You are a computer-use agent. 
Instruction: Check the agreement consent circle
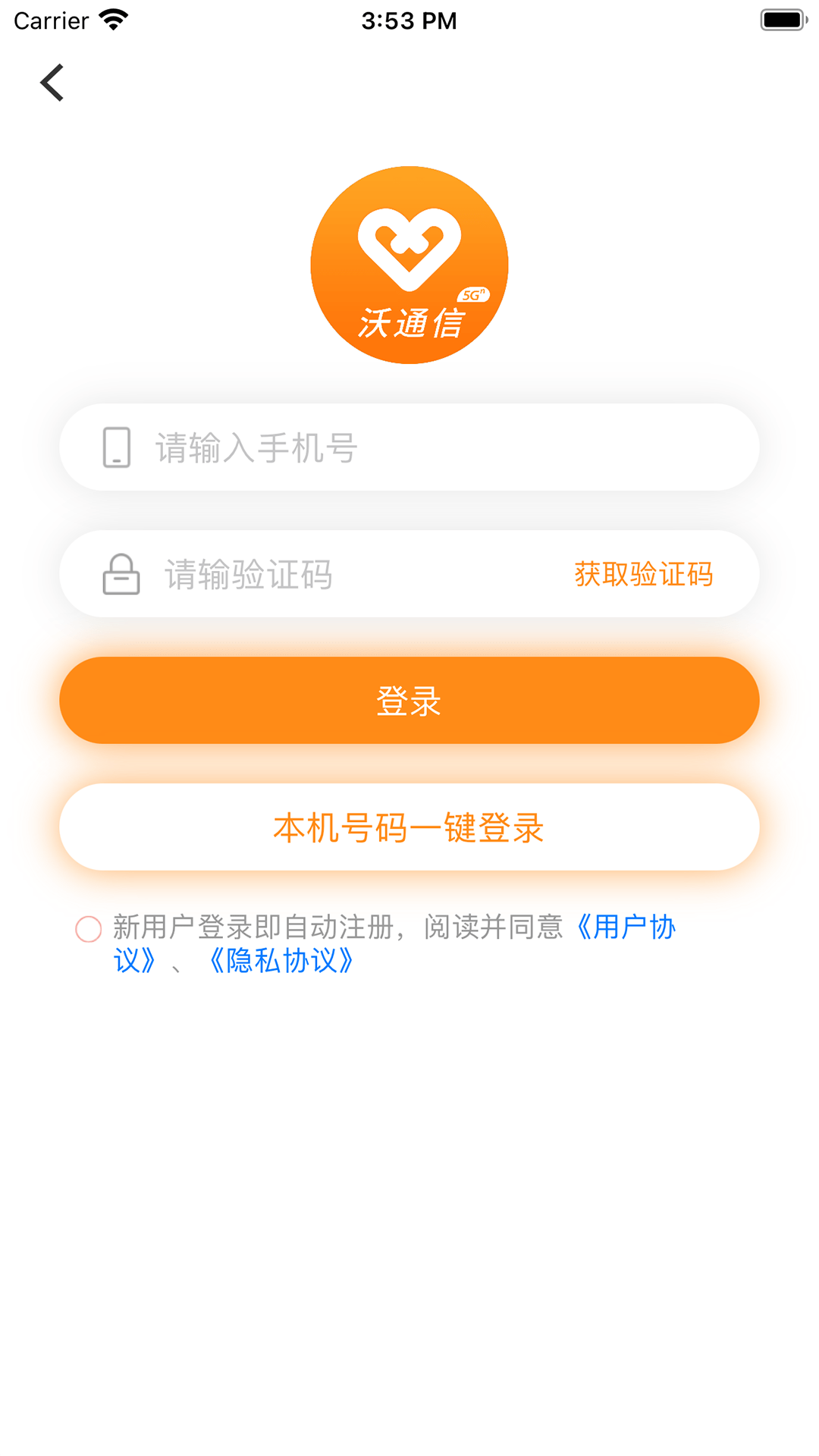coord(89,929)
